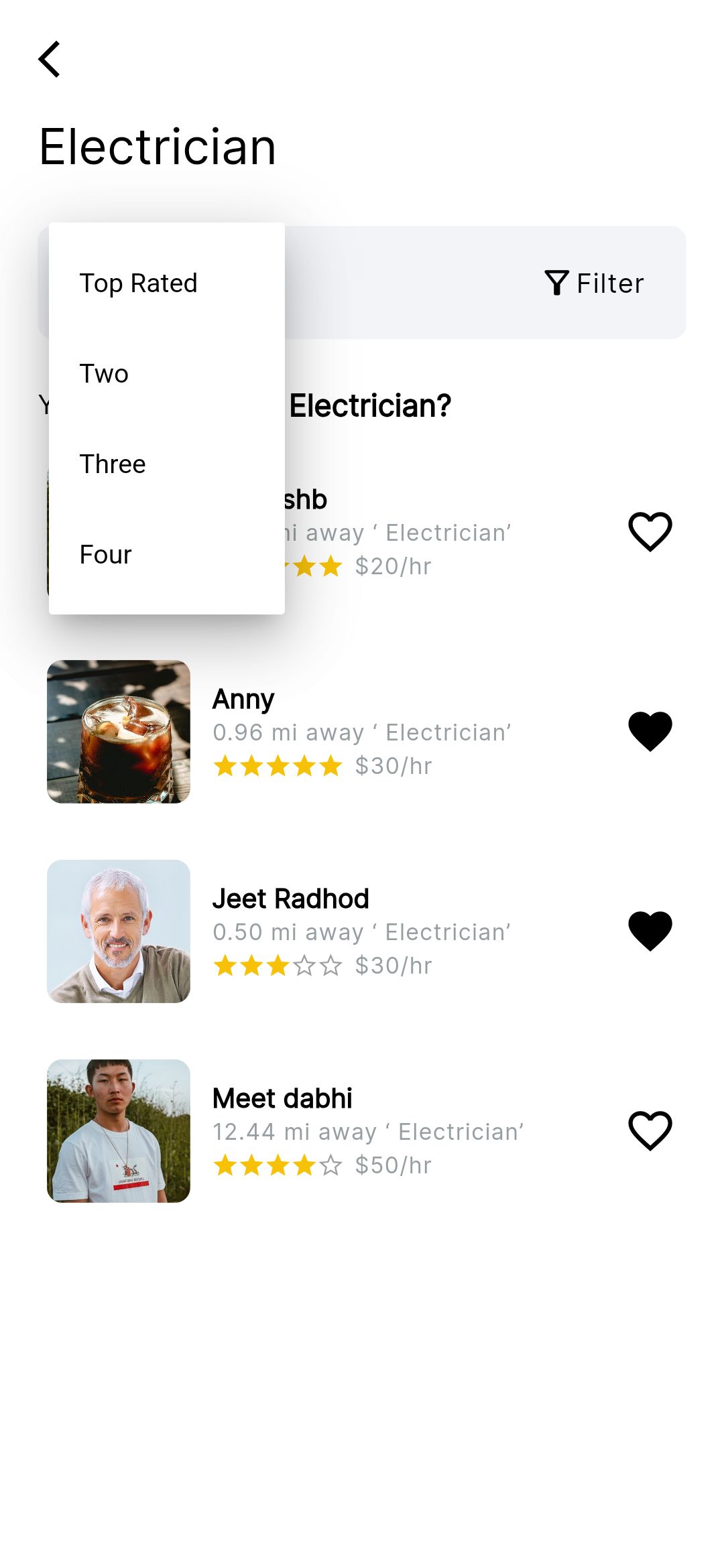Open Meet dabhi's listing
Viewport: 724px width, 1568px height.
pos(362,1130)
